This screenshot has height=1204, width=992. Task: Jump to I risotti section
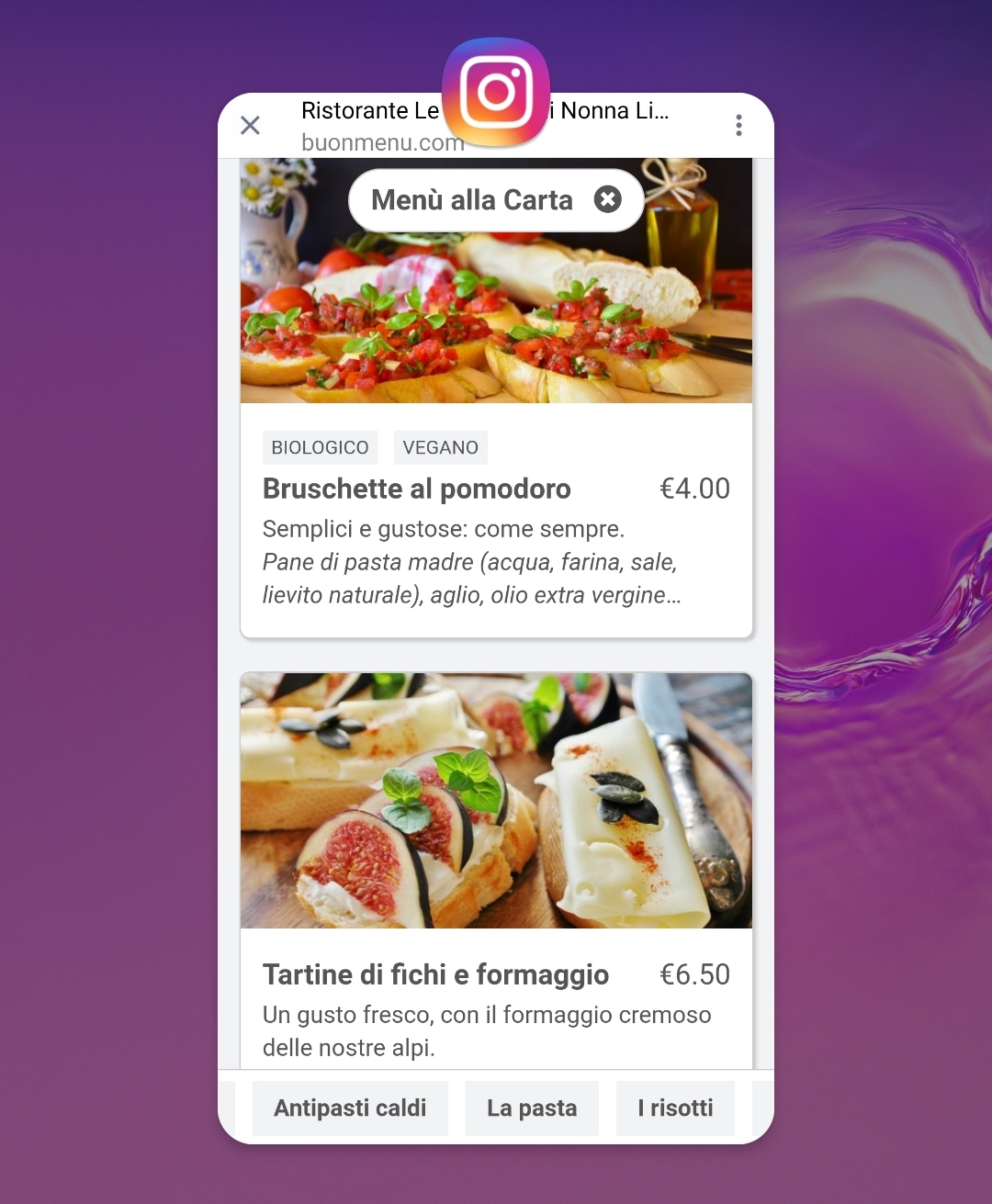tap(675, 1108)
